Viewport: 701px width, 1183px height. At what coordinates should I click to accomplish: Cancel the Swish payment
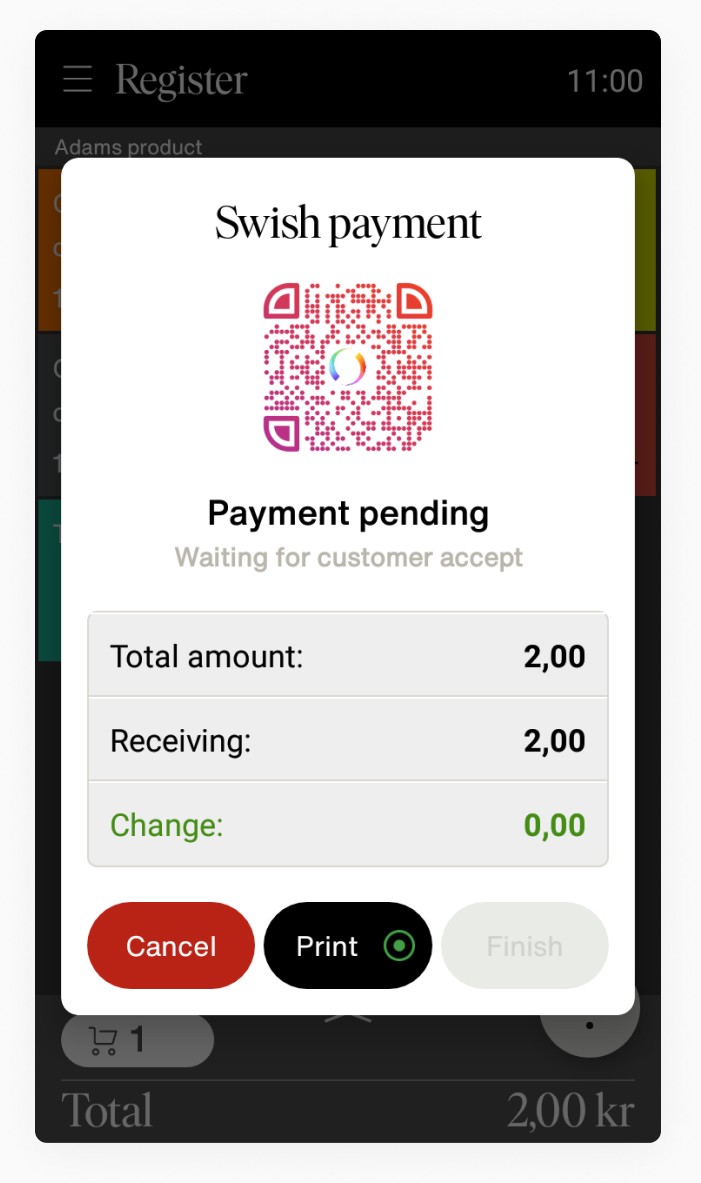point(171,946)
